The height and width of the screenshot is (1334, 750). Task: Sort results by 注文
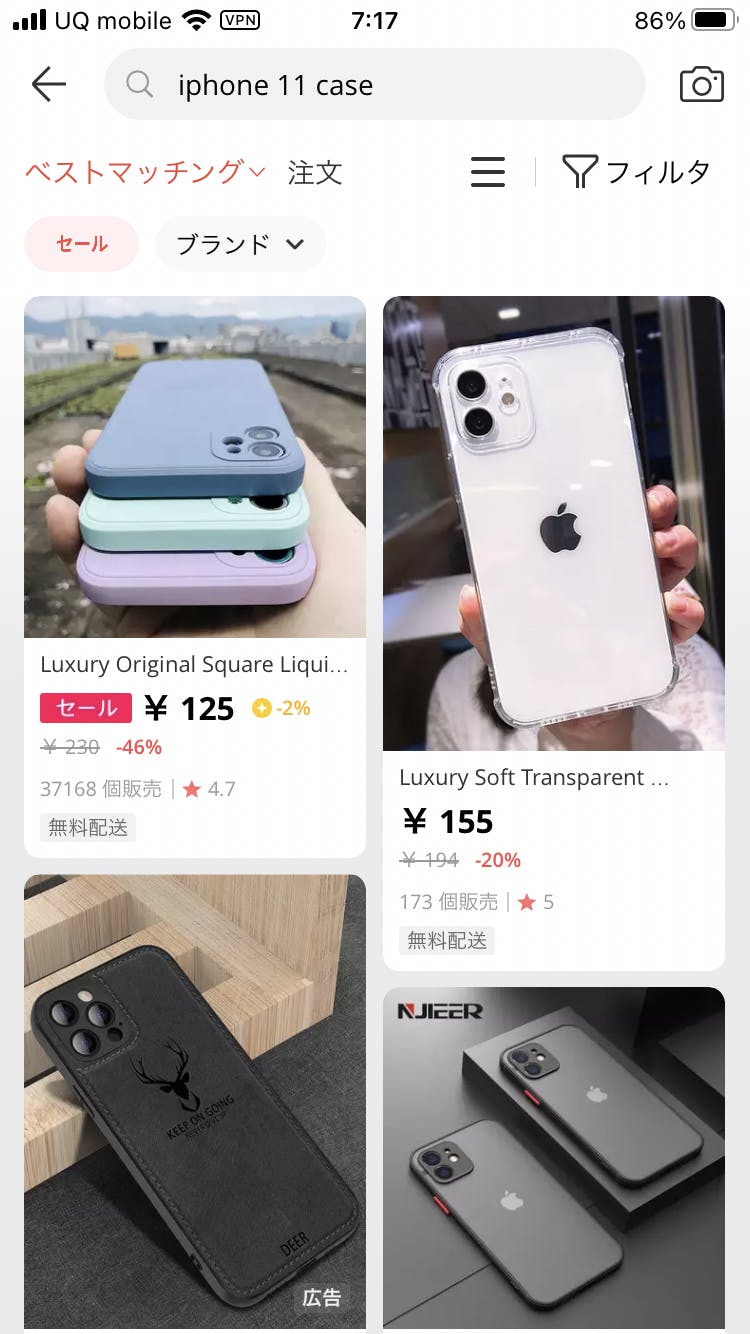click(315, 172)
